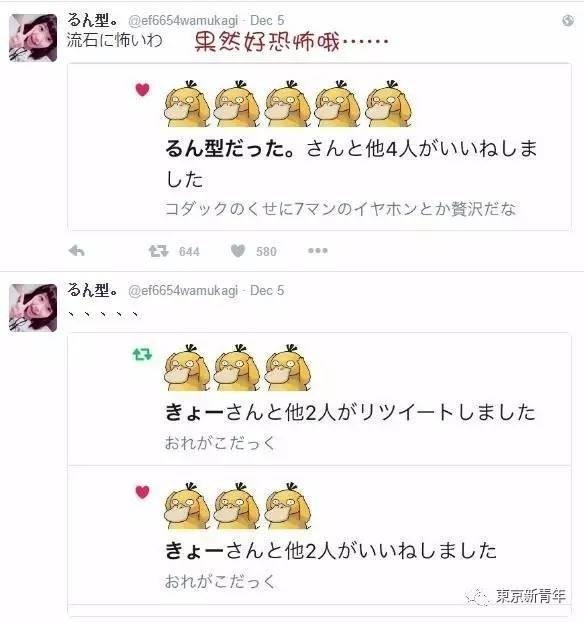
Task: Open profile photo on the 、、、、、 tweet
Action: coord(33,308)
